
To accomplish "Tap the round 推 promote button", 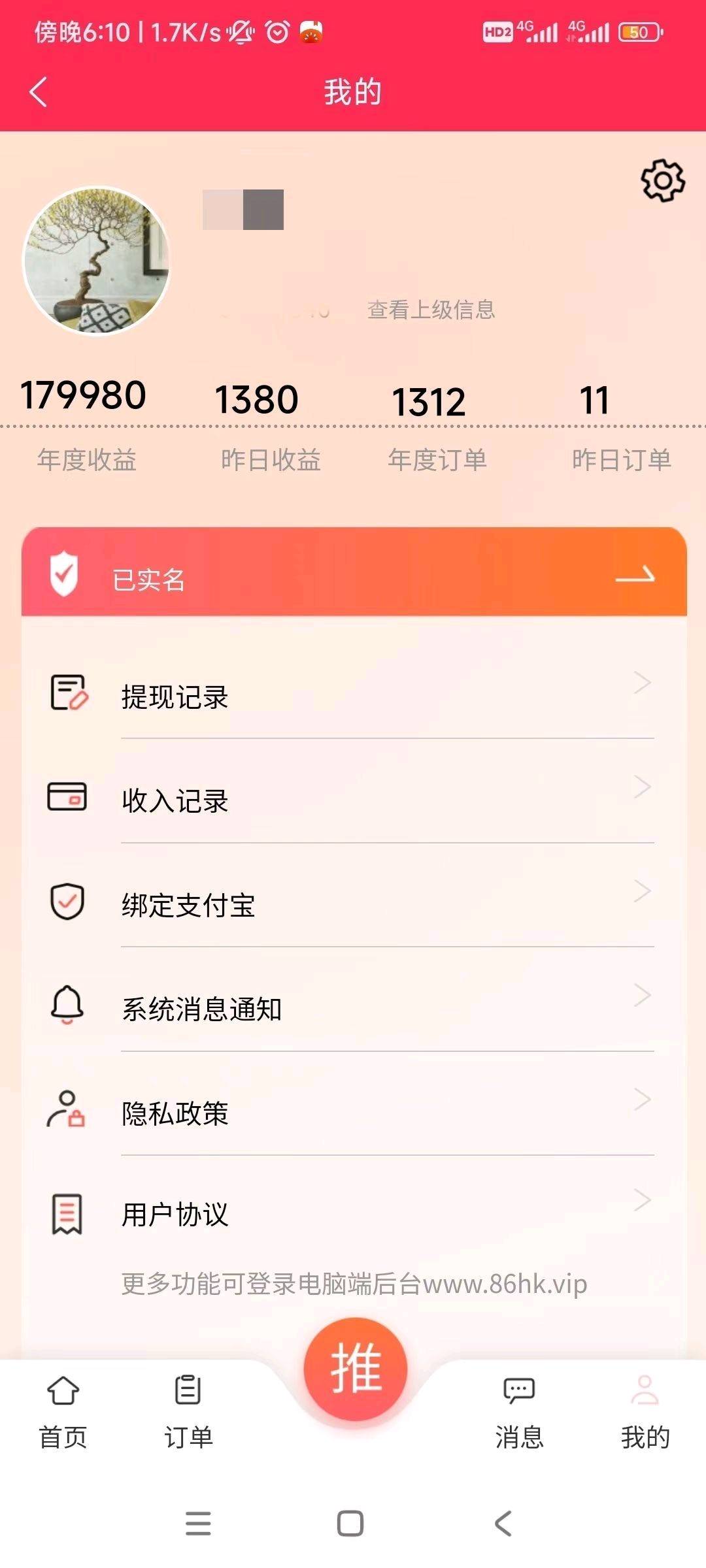I will pos(356,1369).
